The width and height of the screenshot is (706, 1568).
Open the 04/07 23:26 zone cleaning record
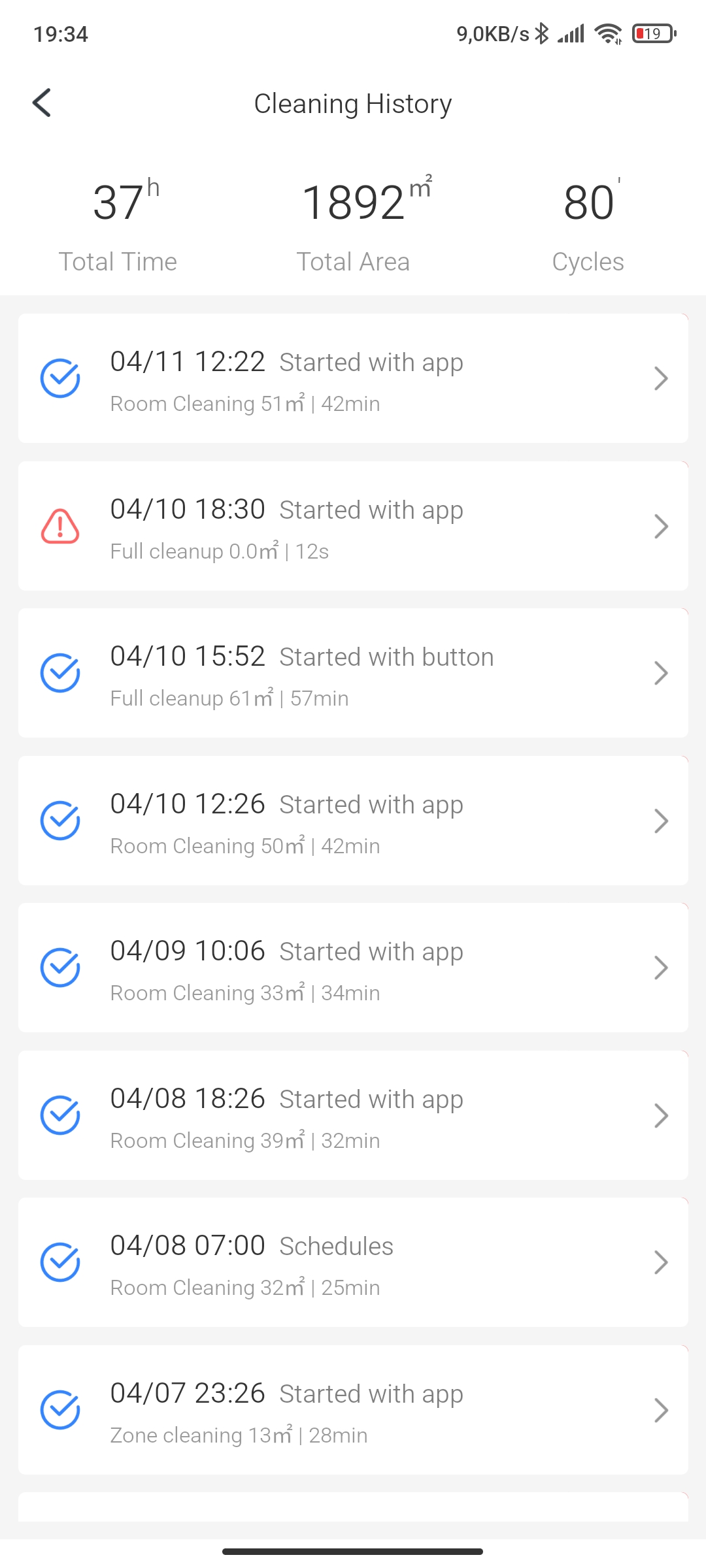(353, 1410)
